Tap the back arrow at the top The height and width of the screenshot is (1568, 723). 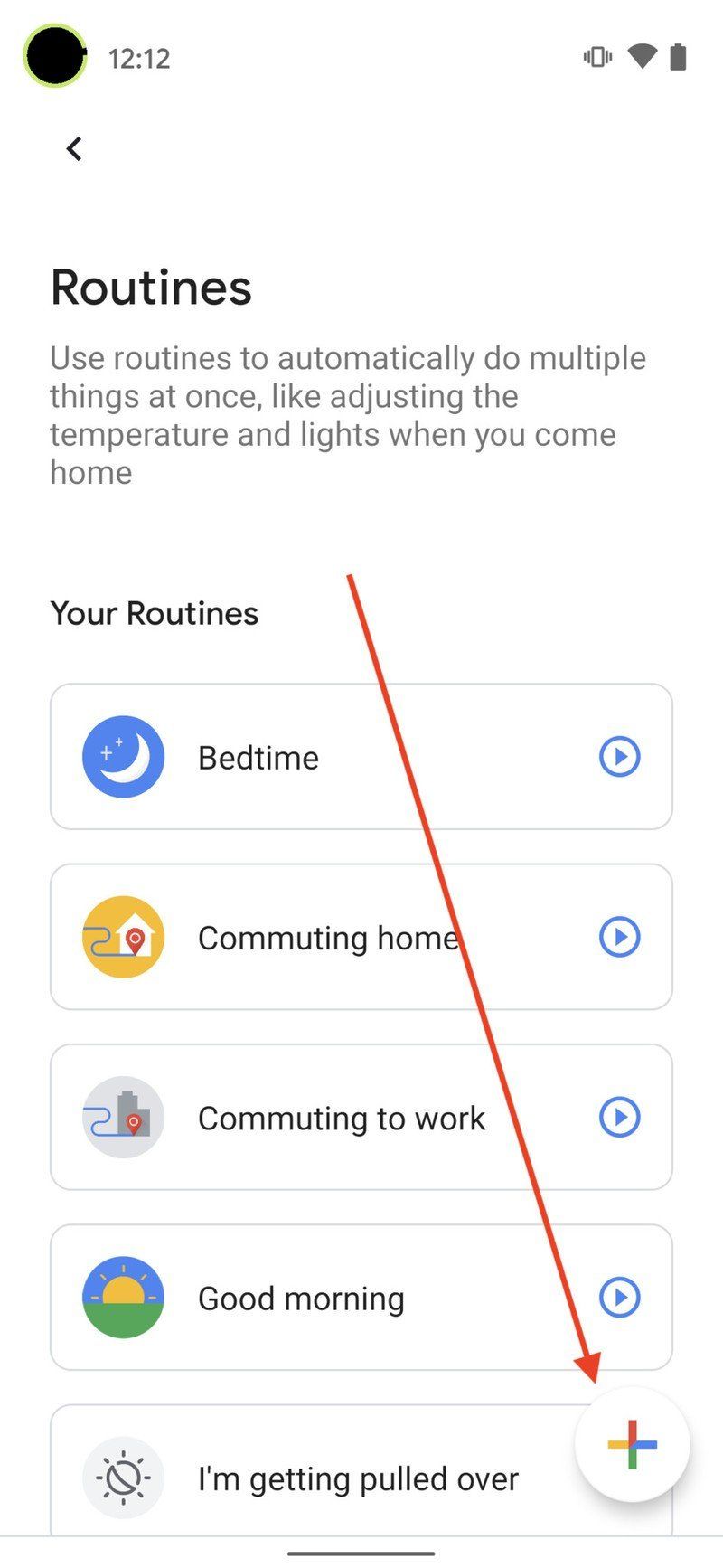pyautogui.click(x=73, y=148)
